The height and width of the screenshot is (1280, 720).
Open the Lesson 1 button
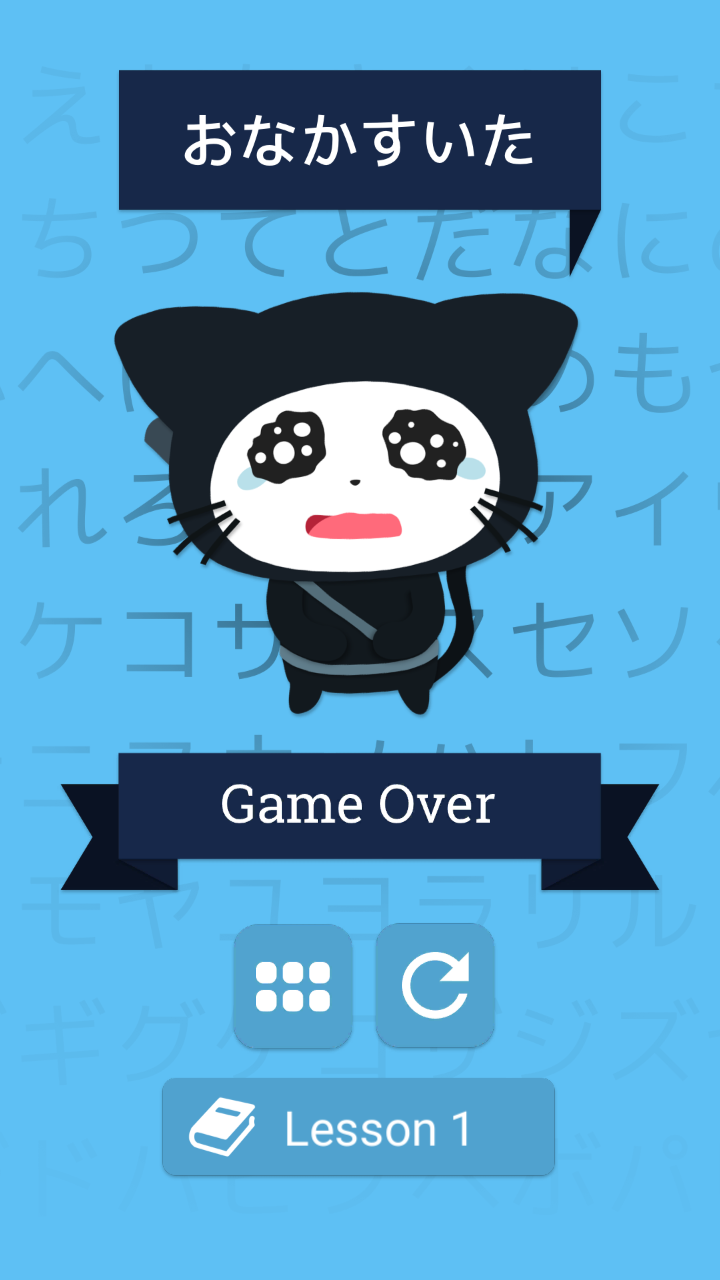(x=358, y=1127)
